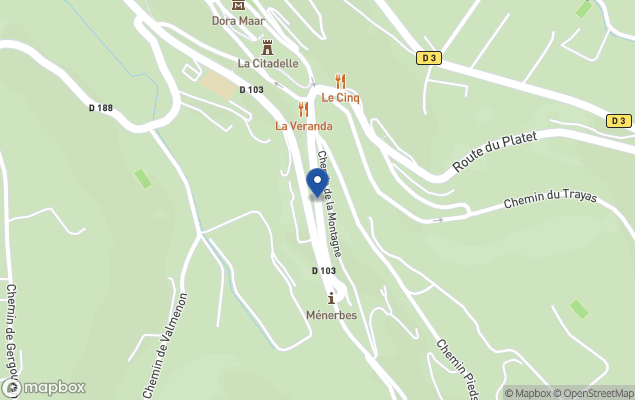Open Le Cinq restaurant marker
Viewport: 635px width, 400px height.
pos(340,81)
